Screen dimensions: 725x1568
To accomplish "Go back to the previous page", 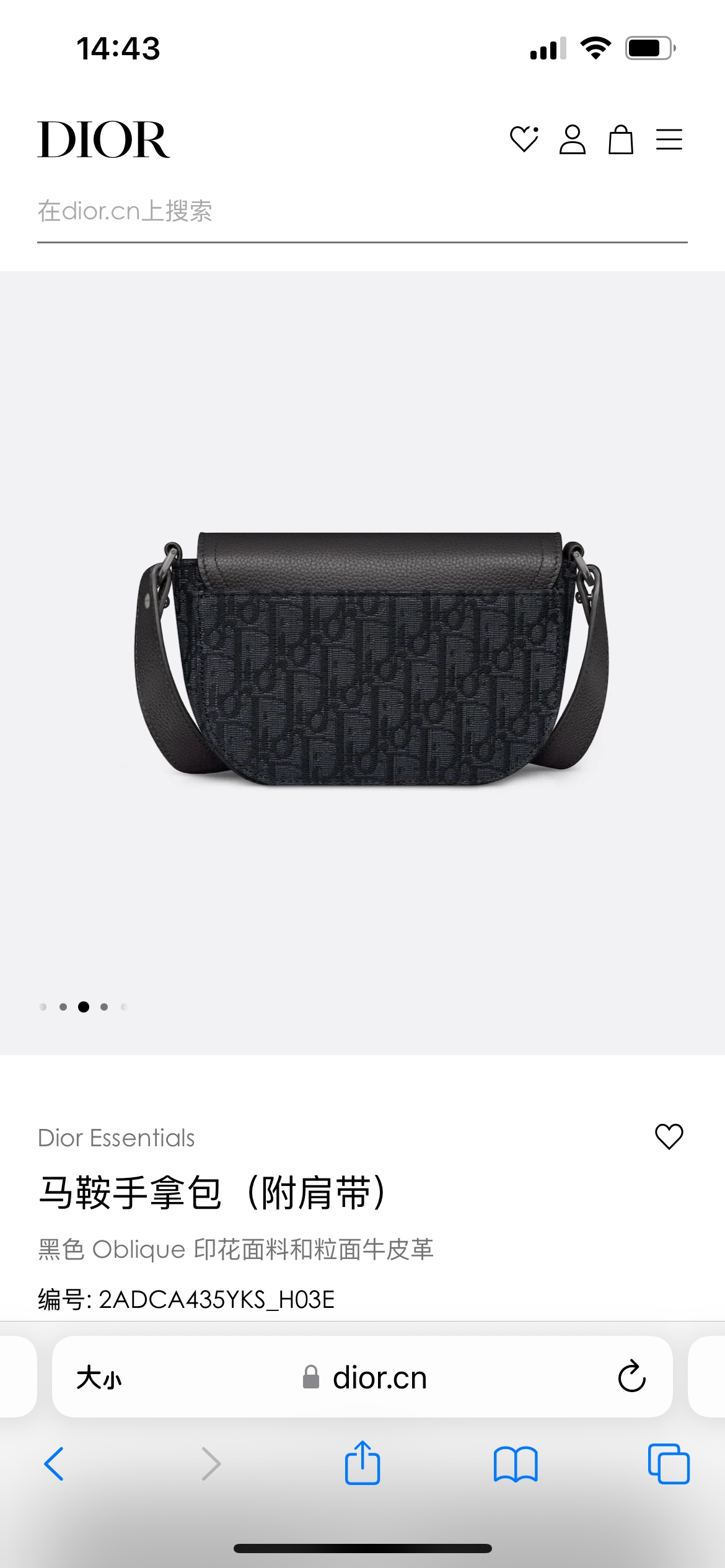I will click(55, 1464).
